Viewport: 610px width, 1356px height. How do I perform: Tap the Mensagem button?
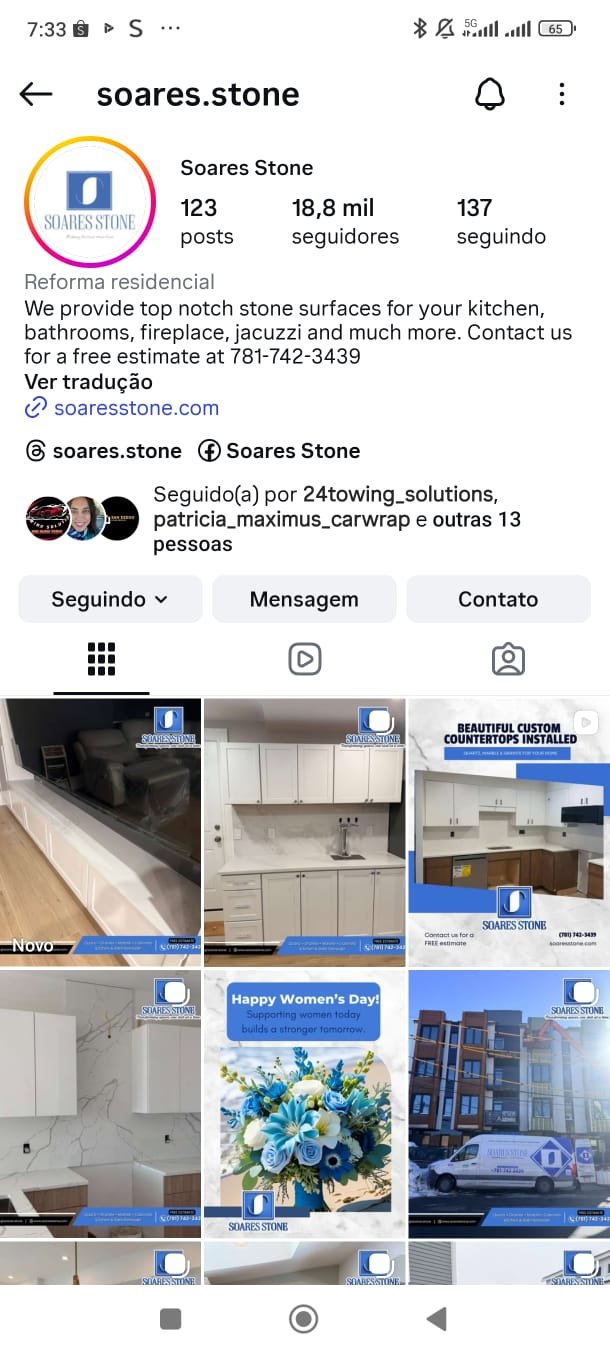click(x=304, y=599)
